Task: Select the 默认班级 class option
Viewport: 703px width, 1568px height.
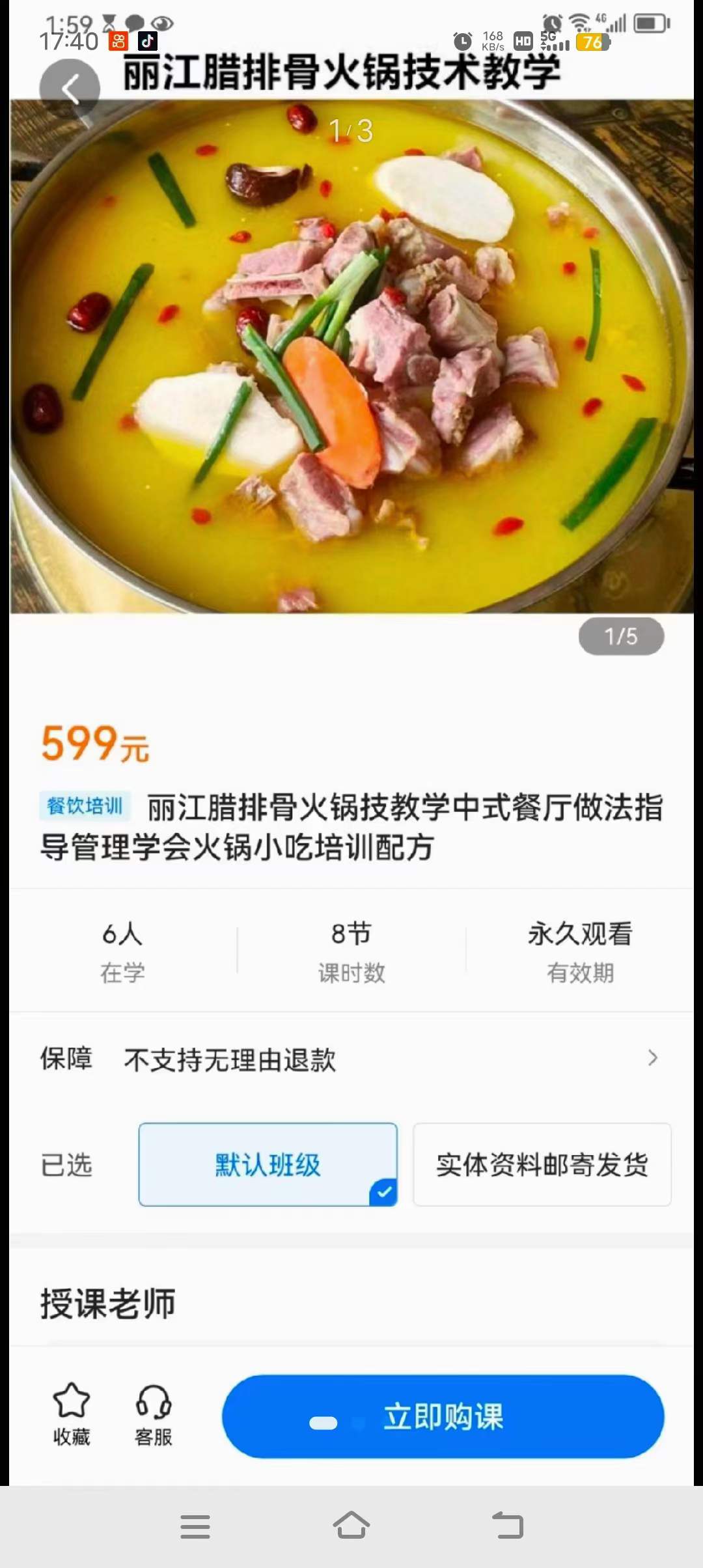Action: click(x=267, y=1166)
